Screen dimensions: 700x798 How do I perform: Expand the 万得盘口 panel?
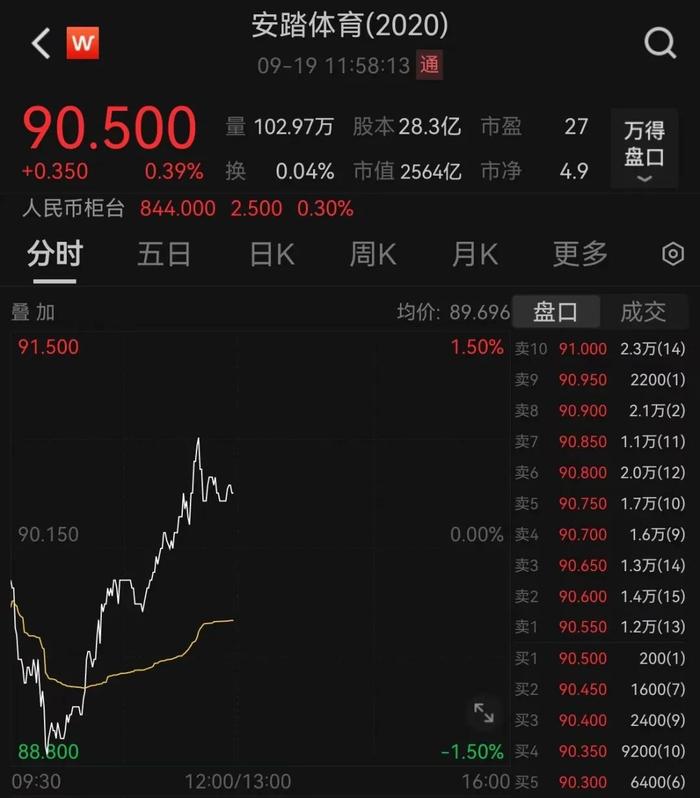click(x=644, y=149)
